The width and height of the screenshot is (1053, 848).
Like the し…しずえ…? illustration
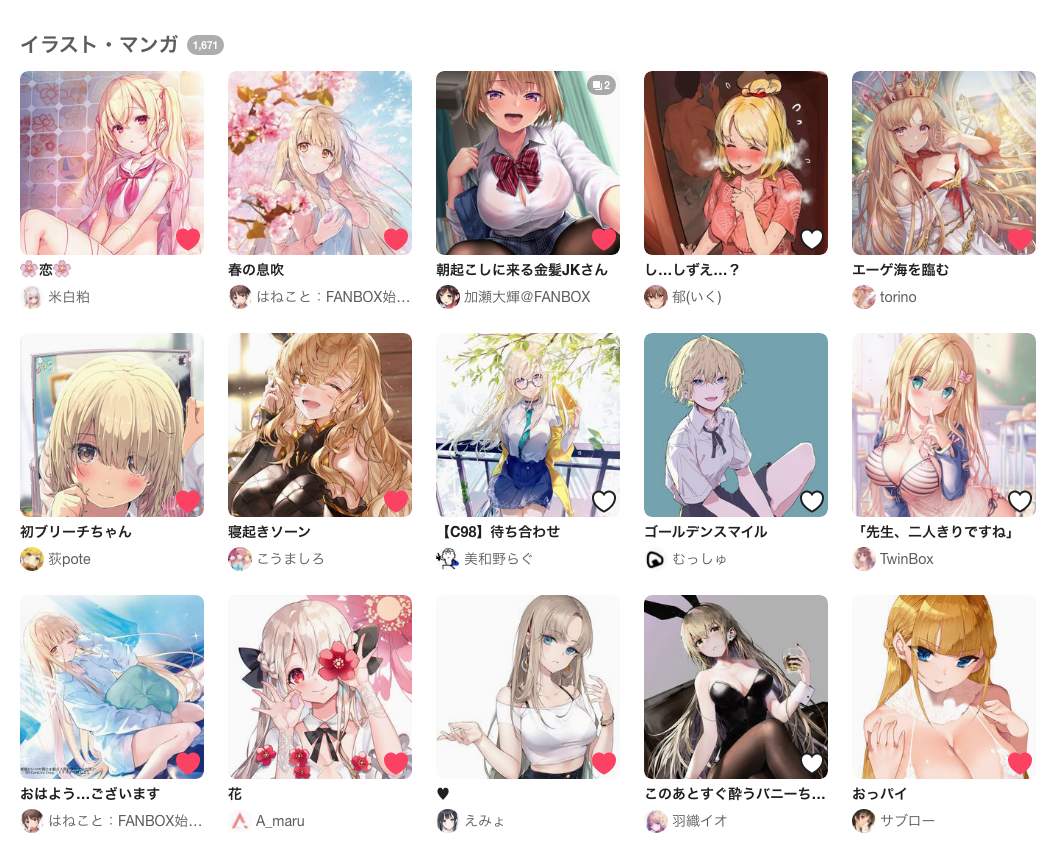(811, 238)
